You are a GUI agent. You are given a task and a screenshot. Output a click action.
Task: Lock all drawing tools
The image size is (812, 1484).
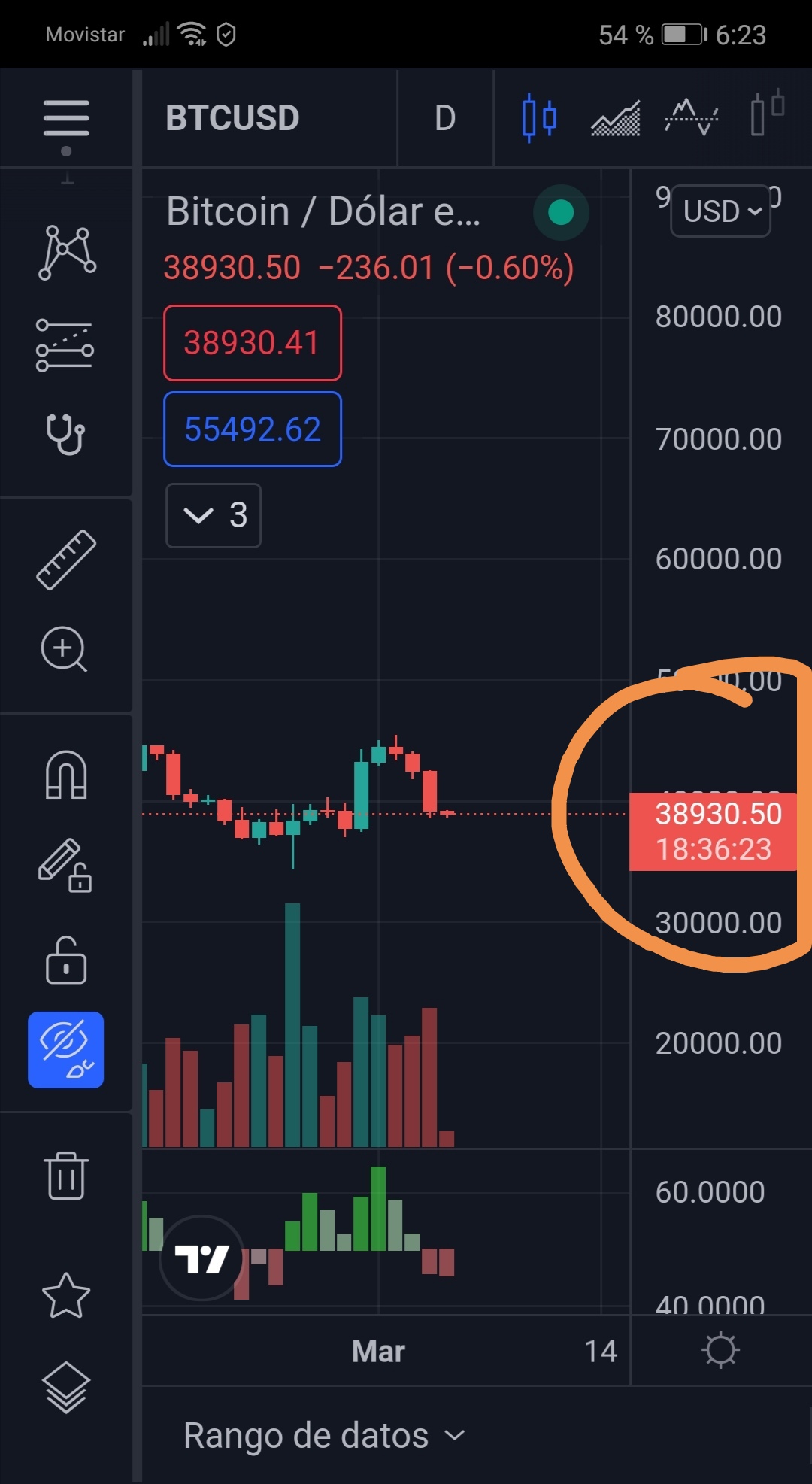pyautogui.click(x=66, y=961)
